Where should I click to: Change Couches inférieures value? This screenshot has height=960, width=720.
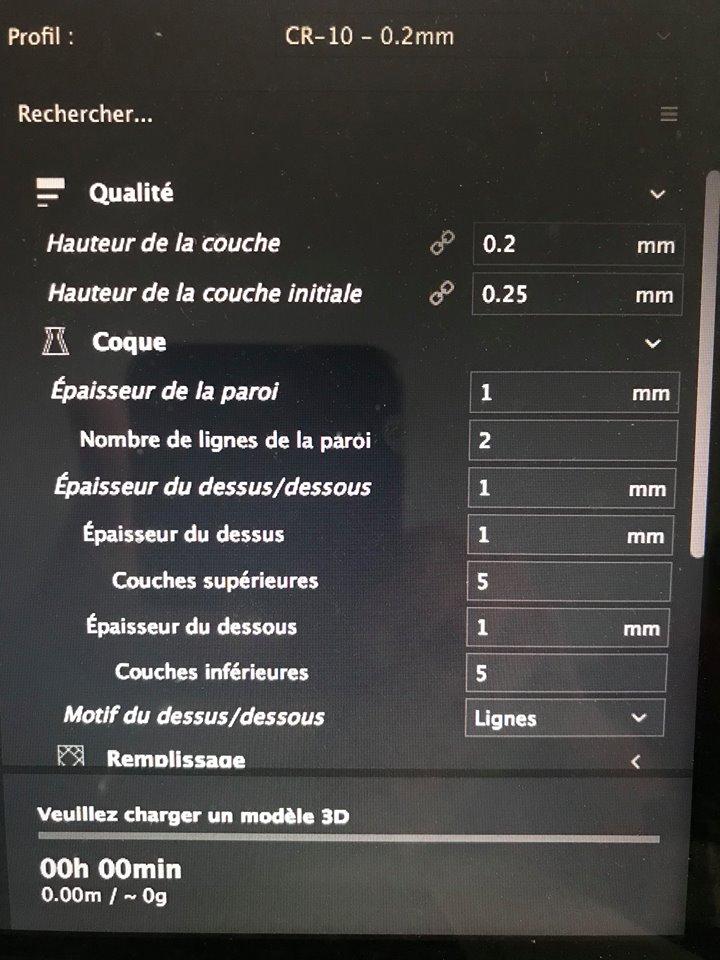click(x=566, y=673)
